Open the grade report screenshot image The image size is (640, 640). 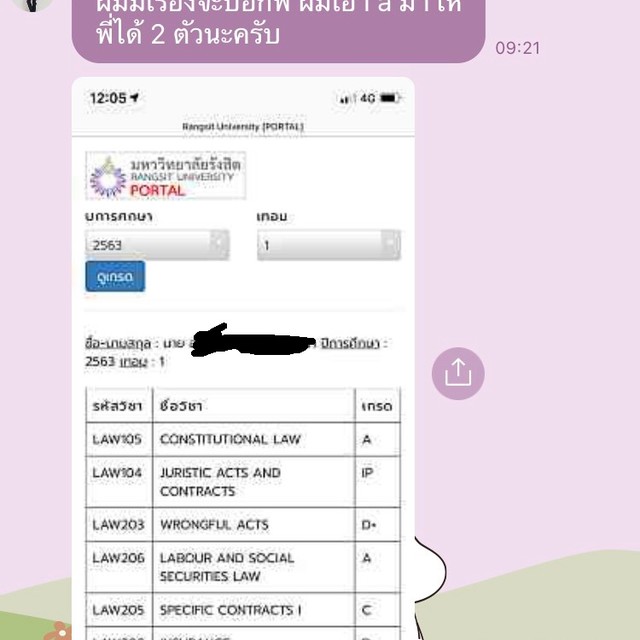coord(243,360)
